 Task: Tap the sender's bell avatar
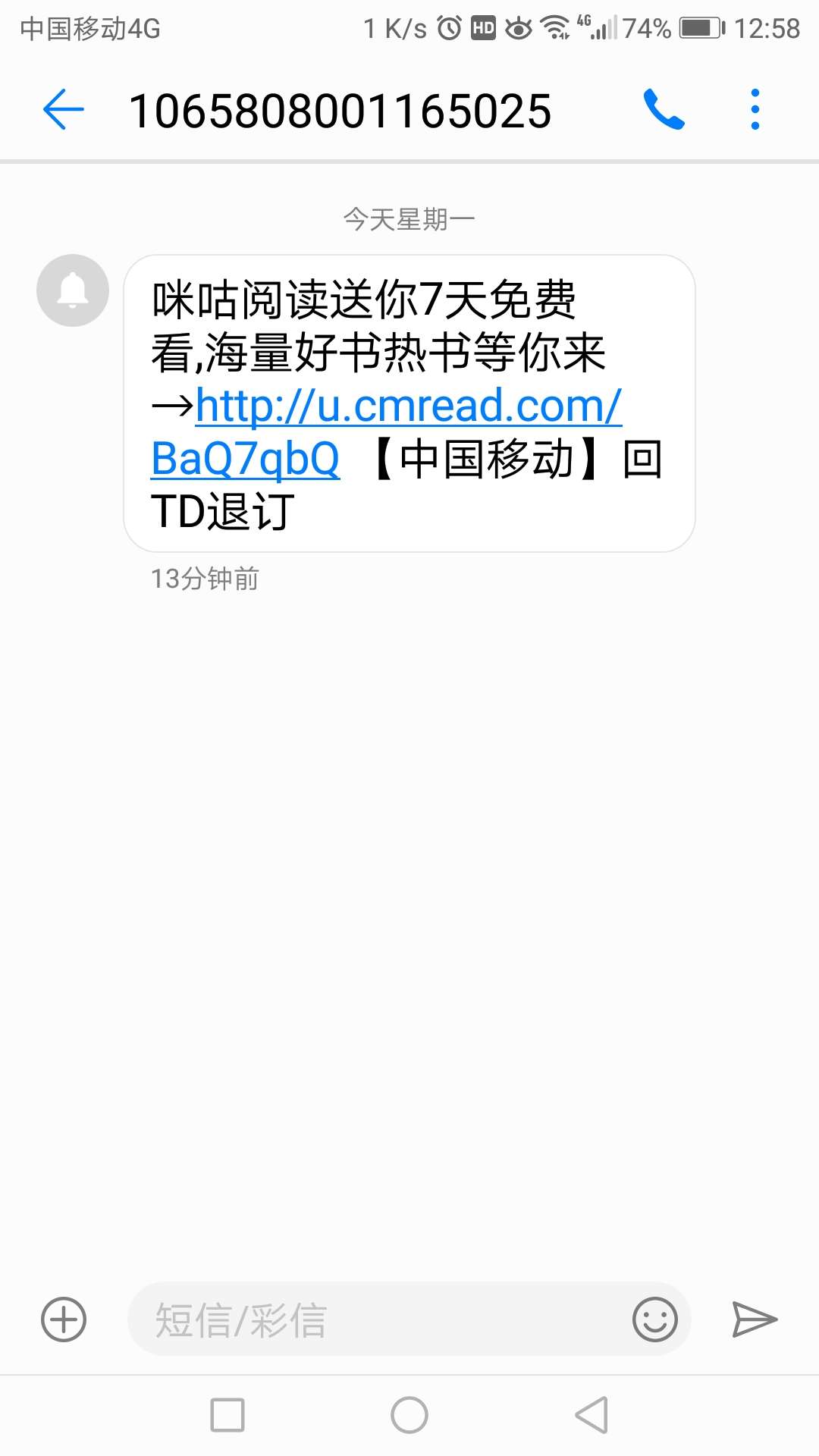click(73, 290)
